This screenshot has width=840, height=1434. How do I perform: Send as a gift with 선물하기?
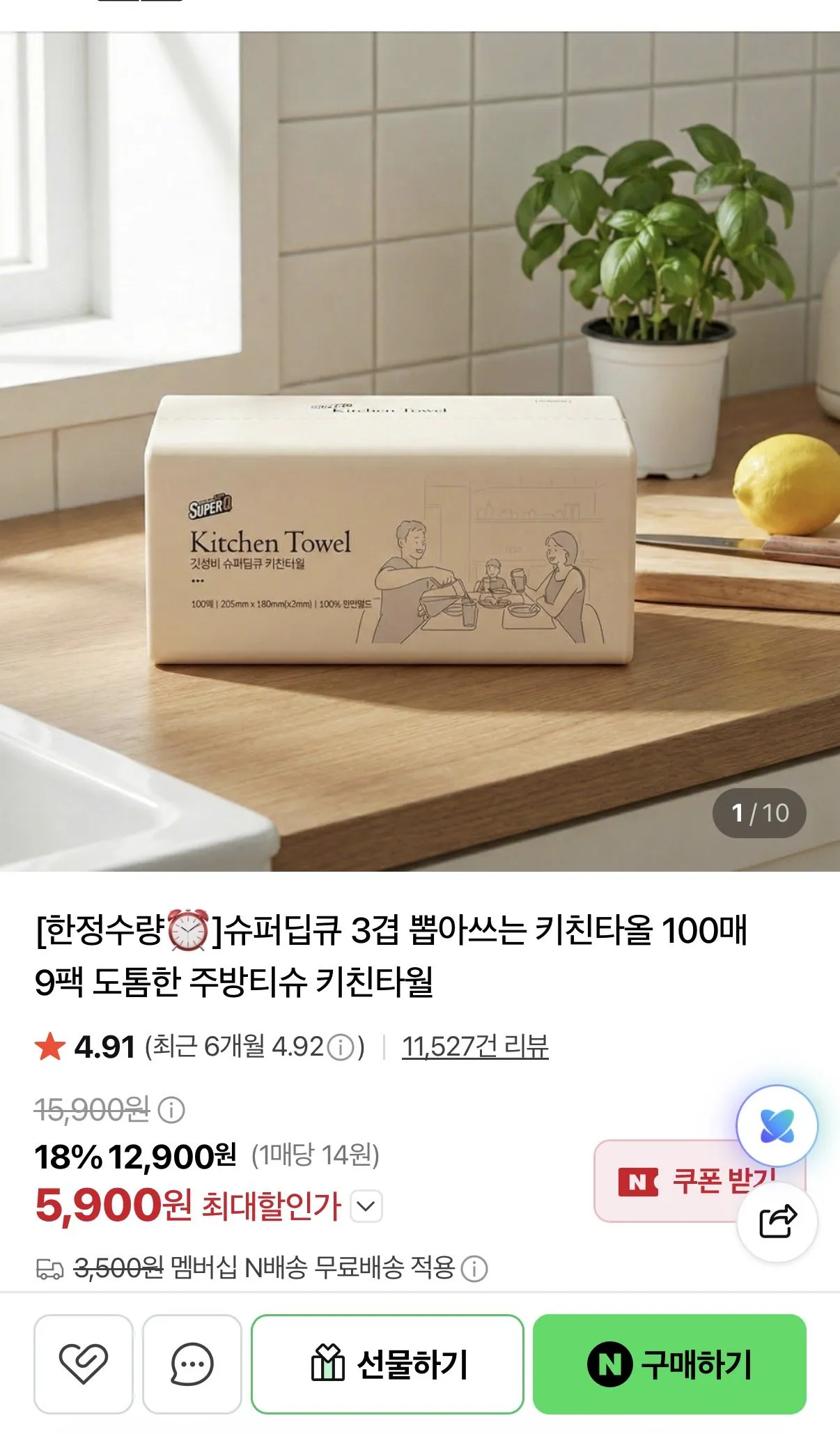tap(387, 1364)
